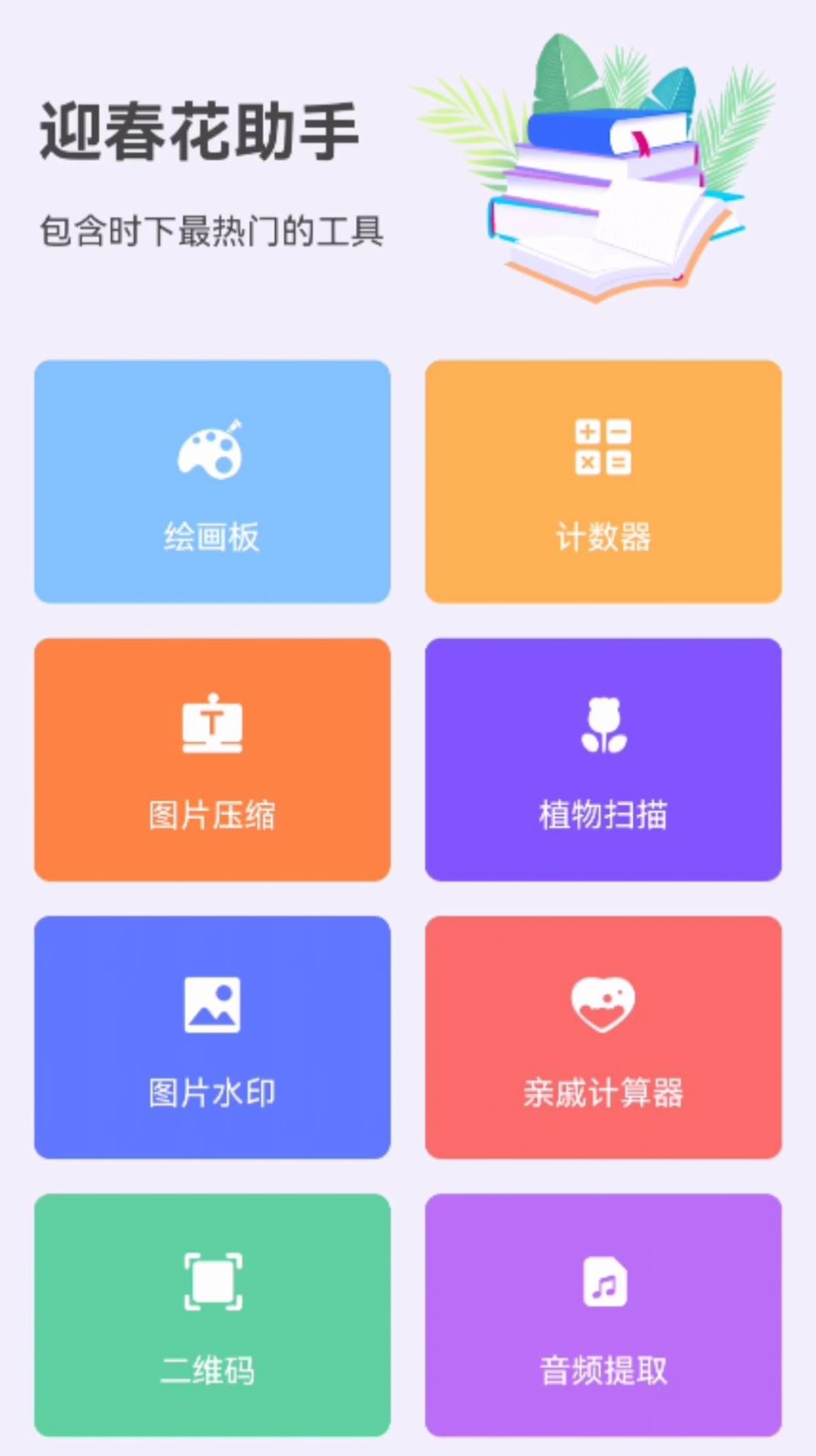
Task: Select the flower icon for plant scanning
Action: click(x=604, y=725)
